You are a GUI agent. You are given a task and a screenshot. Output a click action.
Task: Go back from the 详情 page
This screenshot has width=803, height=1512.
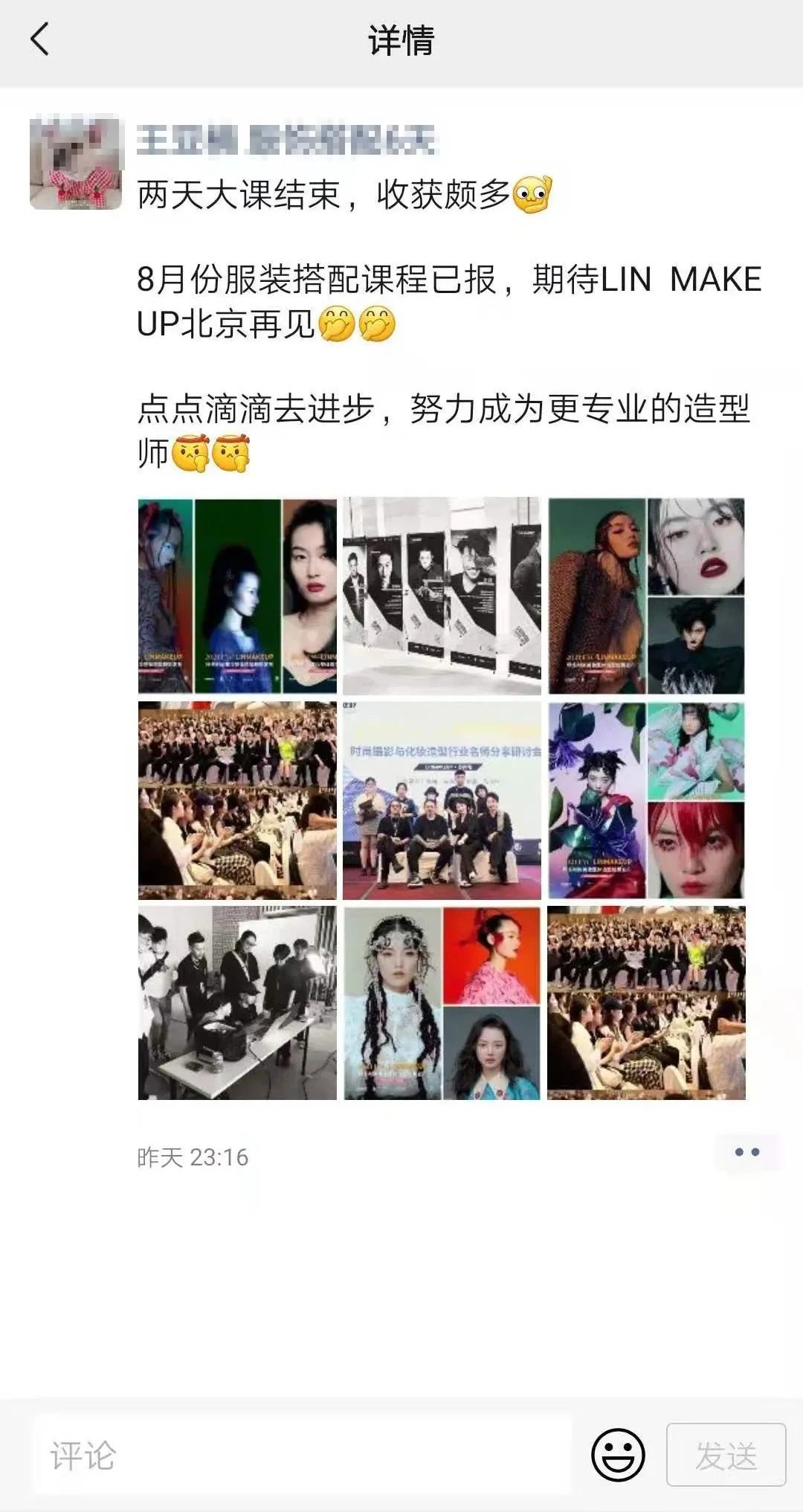pos(40,39)
